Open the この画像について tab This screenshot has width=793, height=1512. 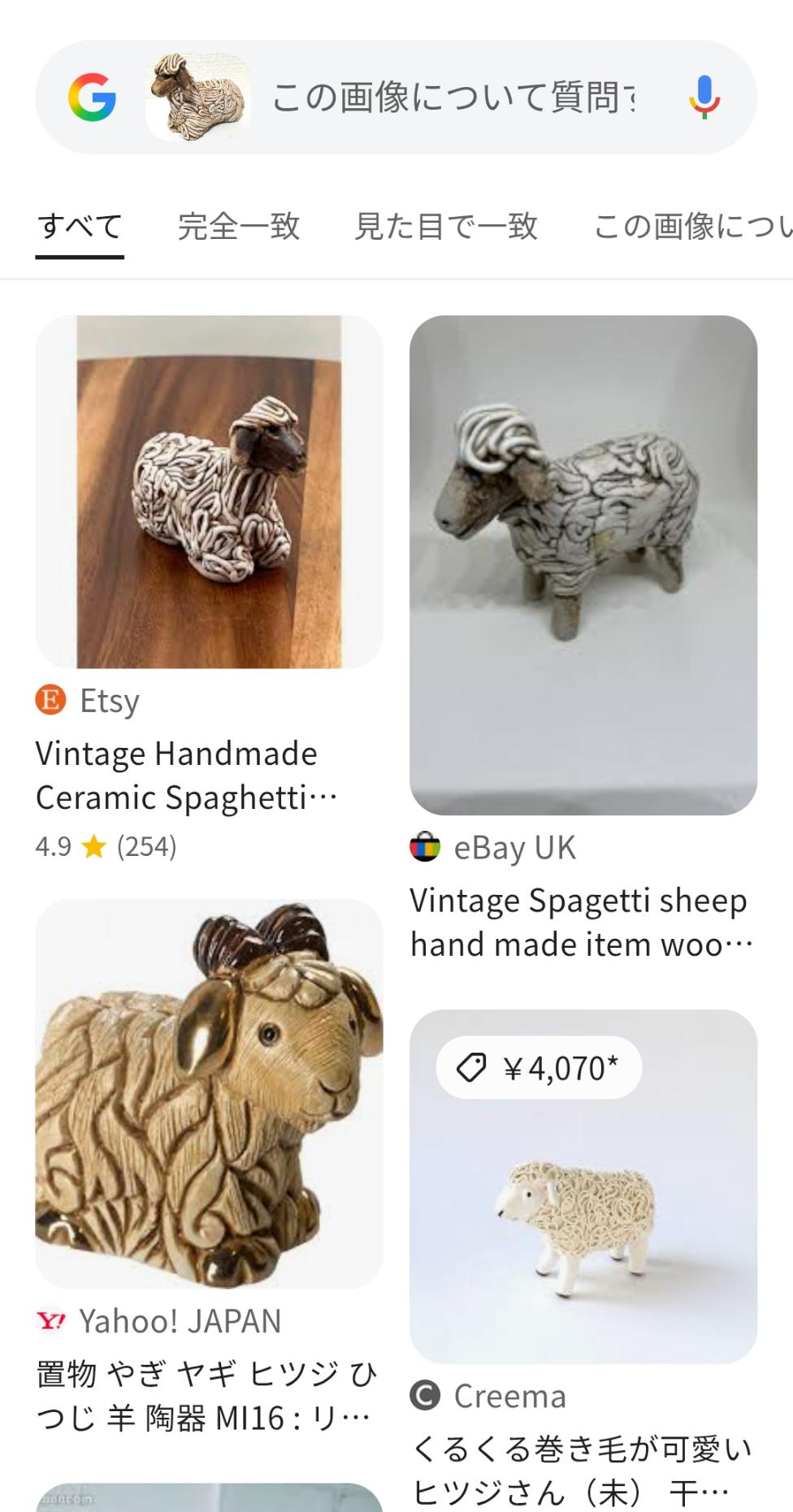[x=692, y=226]
